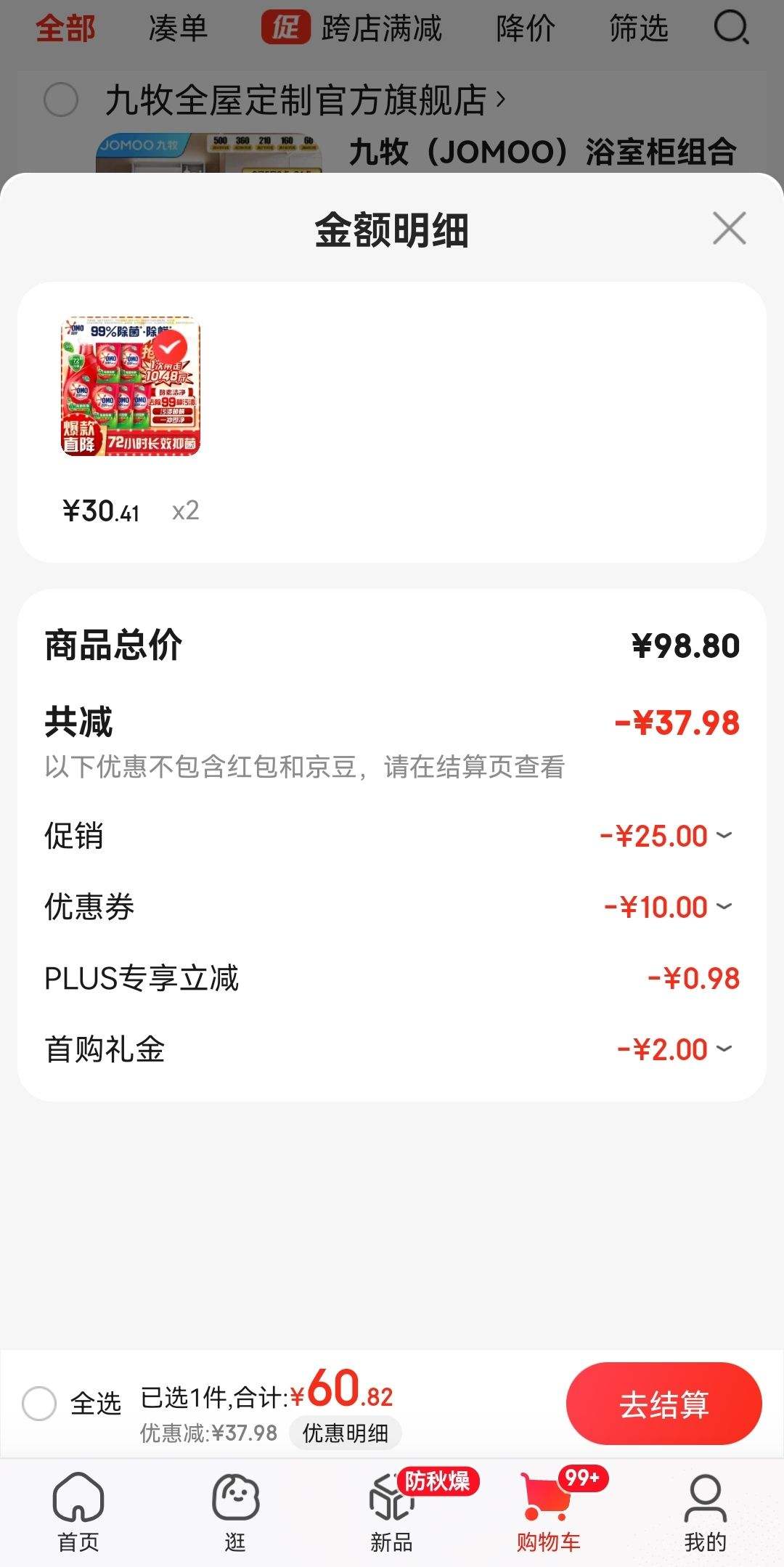Image resolution: width=784 pixels, height=1567 pixels.
Task: Tap the 购物车 shopping cart icon
Action: [549, 1497]
